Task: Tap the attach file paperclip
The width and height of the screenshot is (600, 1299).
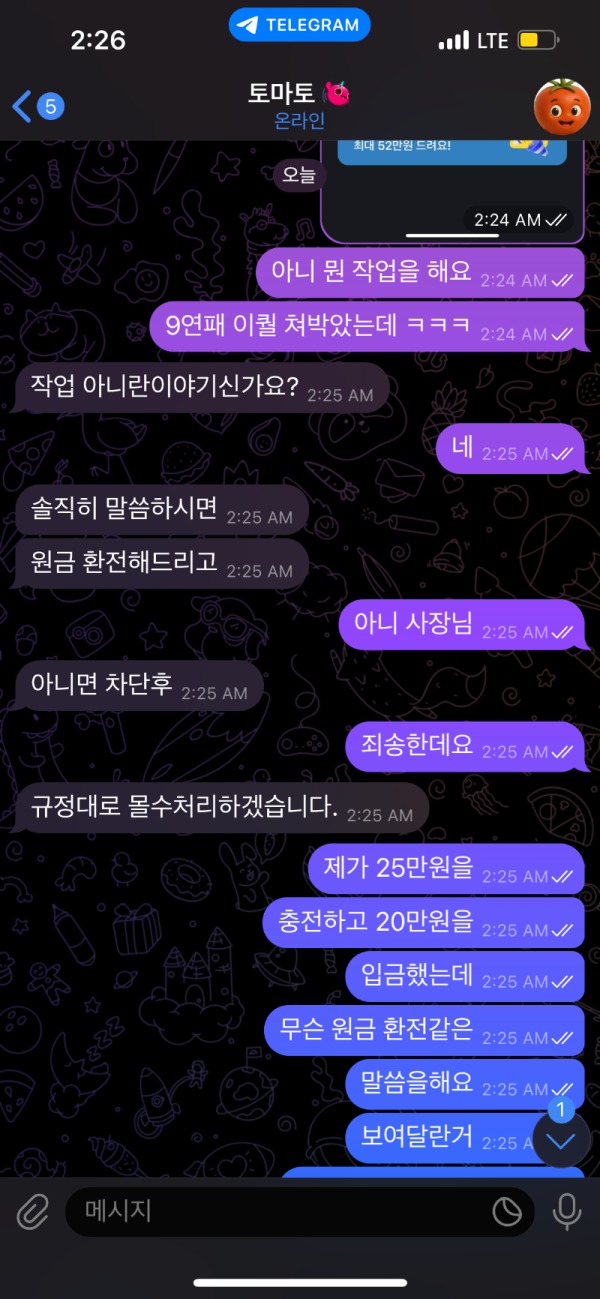Action: [x=33, y=1212]
